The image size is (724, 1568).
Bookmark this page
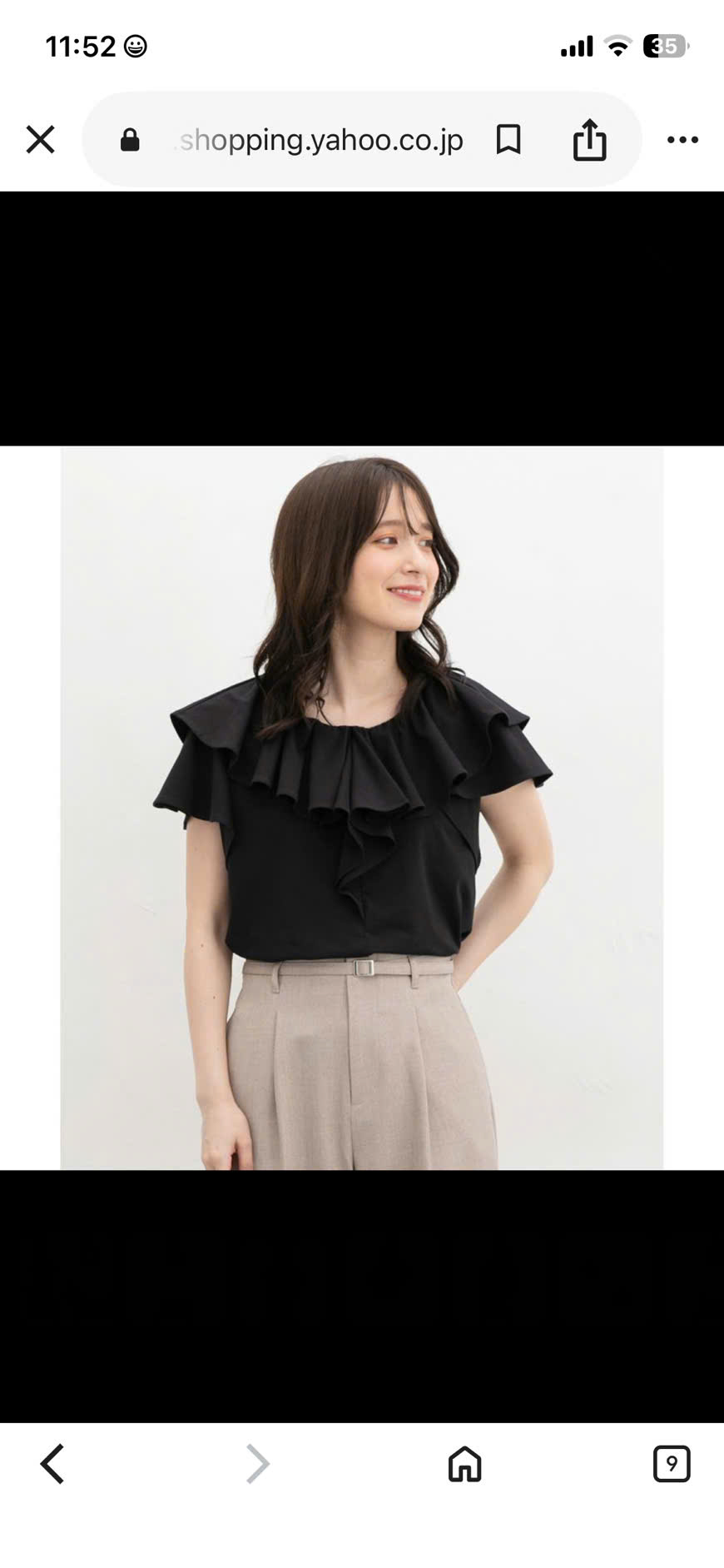[508, 140]
